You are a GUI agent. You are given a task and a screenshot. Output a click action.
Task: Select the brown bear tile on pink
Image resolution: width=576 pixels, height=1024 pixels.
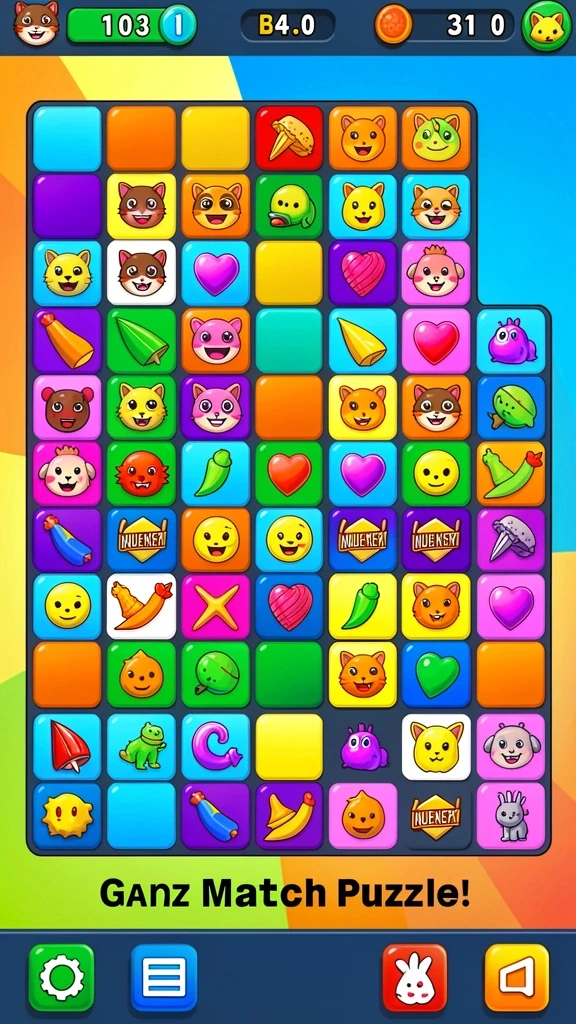tap(67, 408)
